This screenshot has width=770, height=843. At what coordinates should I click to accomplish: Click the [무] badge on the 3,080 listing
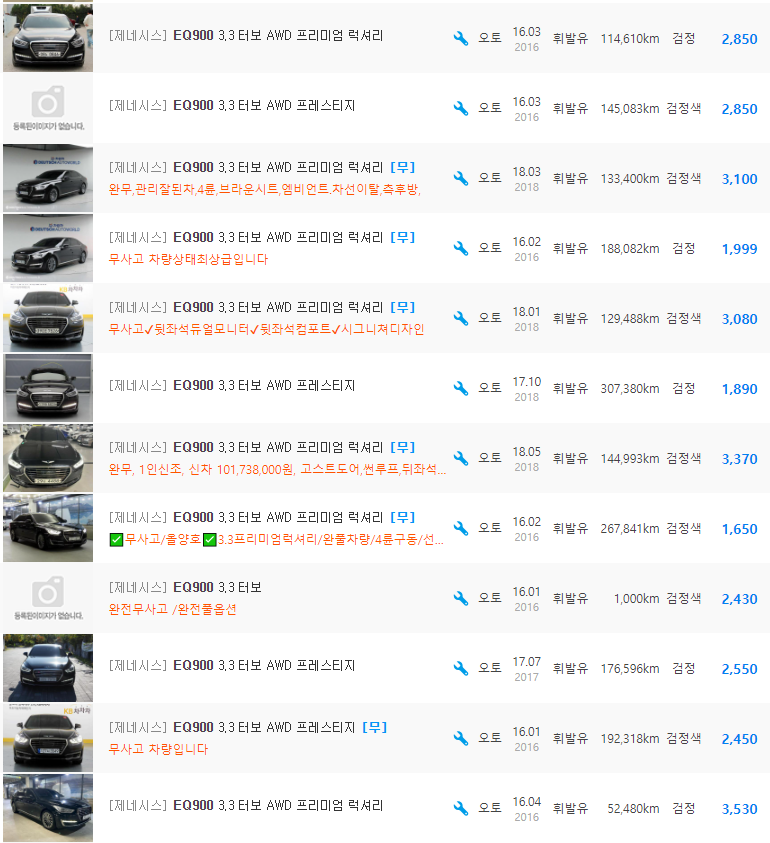(x=403, y=307)
